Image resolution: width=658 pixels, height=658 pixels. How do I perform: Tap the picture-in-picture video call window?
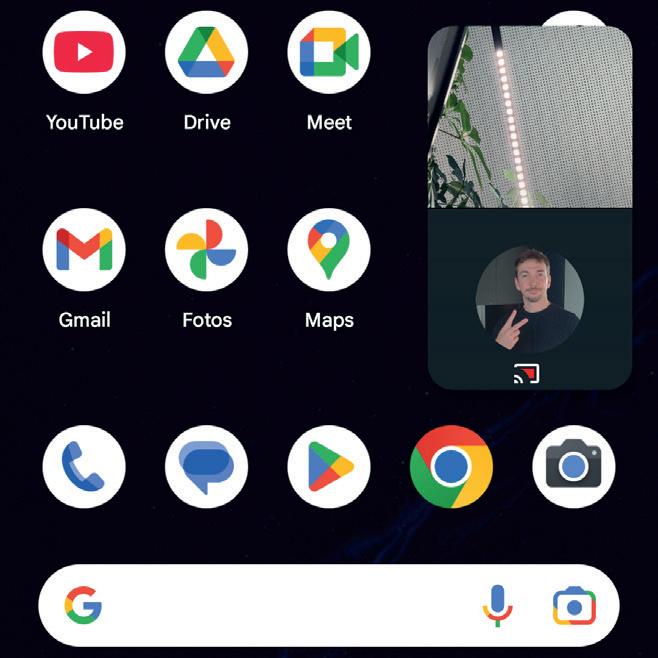(530, 207)
